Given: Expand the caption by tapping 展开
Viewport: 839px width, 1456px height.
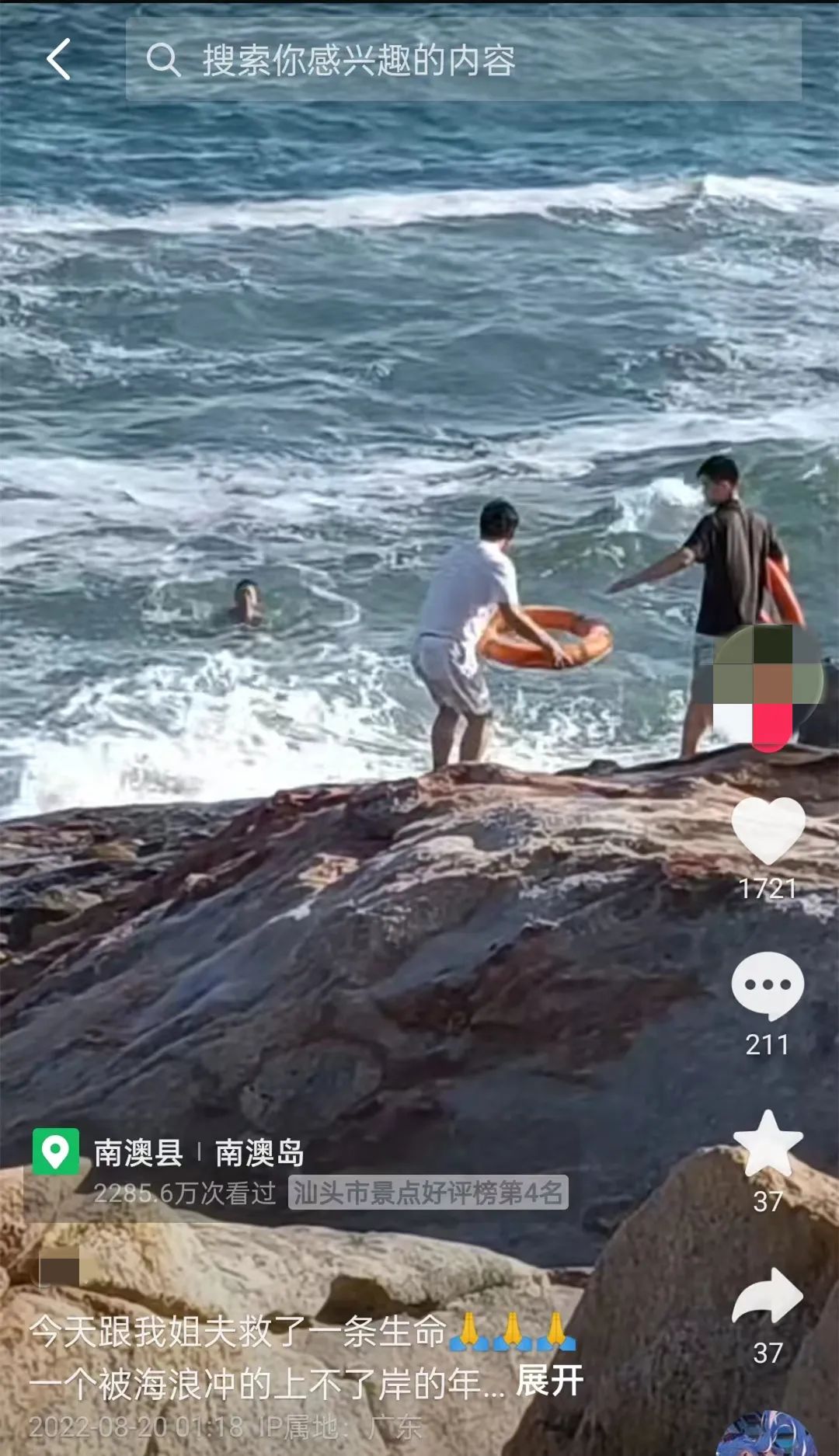Looking at the screenshot, I should pyautogui.click(x=549, y=1381).
